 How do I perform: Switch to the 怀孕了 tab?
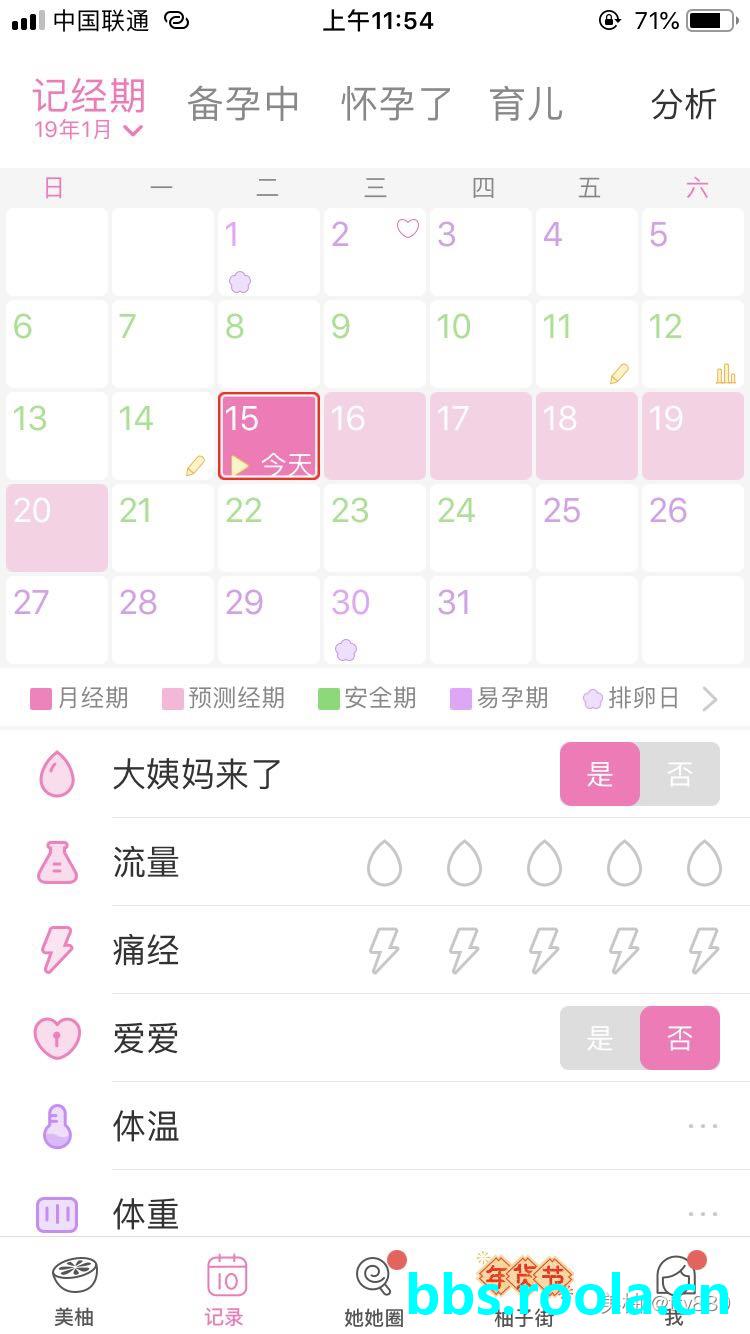click(x=396, y=104)
